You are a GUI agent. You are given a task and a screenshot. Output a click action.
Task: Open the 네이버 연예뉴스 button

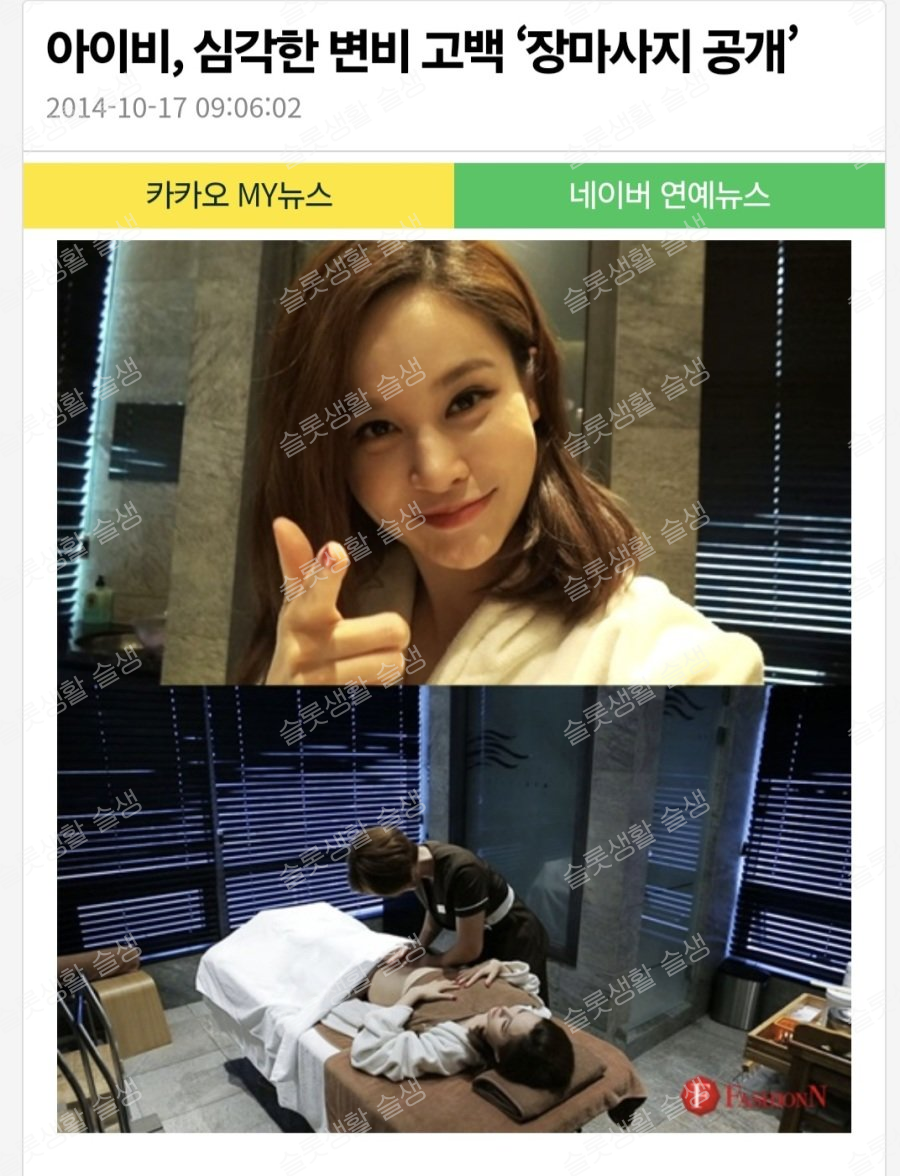click(669, 195)
